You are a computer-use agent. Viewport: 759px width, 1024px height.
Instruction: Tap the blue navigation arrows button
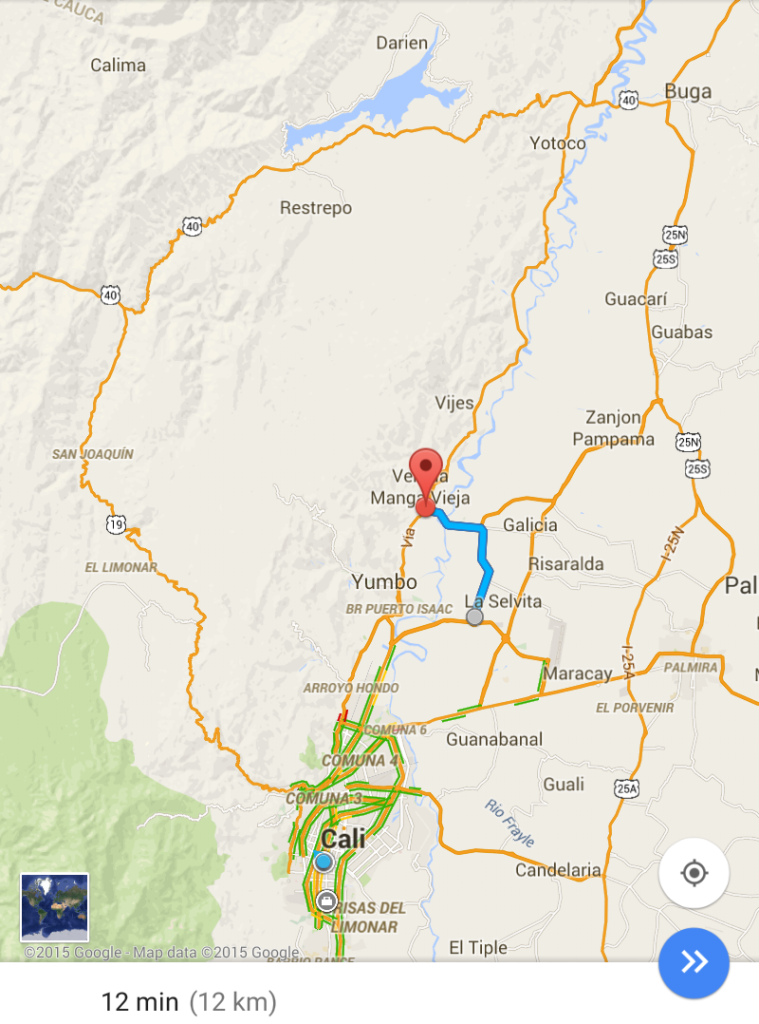click(693, 962)
